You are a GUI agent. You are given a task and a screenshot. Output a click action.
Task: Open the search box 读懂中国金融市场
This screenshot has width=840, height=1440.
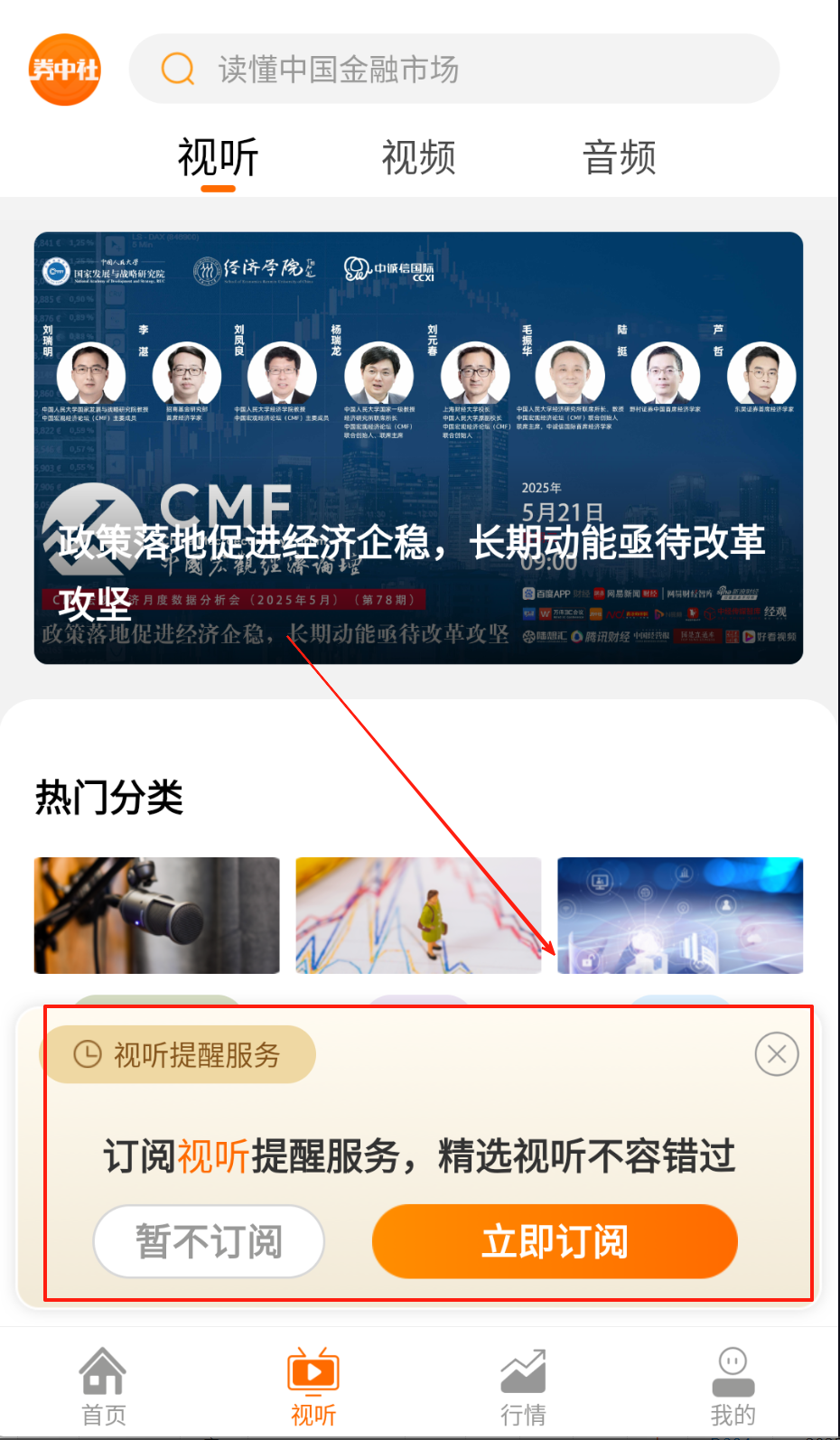(x=453, y=69)
